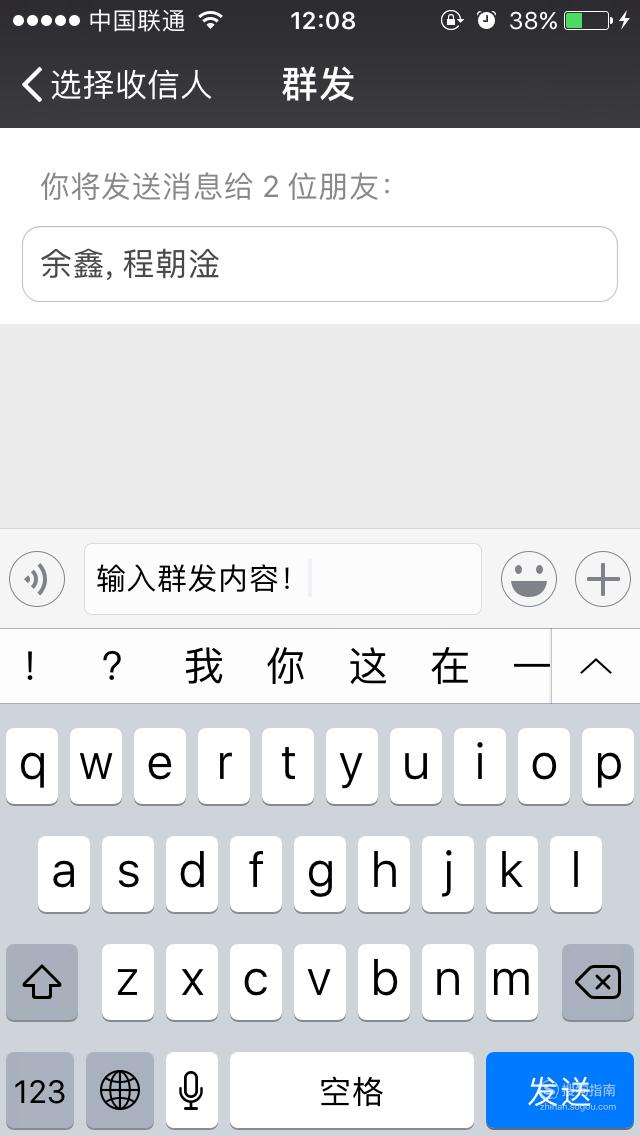Tap the blue 发送 key

[x=560, y=1090]
